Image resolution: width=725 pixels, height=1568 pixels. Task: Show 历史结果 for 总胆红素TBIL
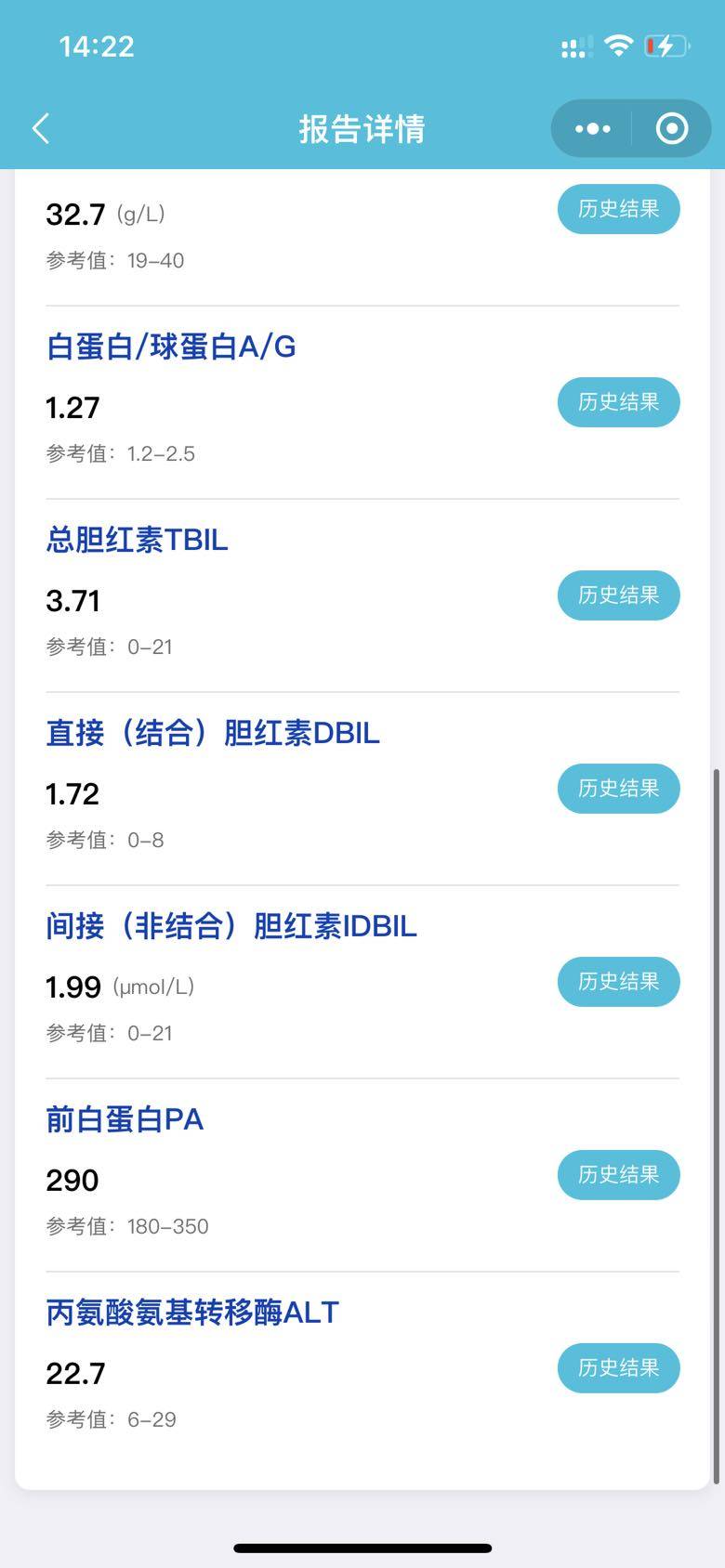618,595
